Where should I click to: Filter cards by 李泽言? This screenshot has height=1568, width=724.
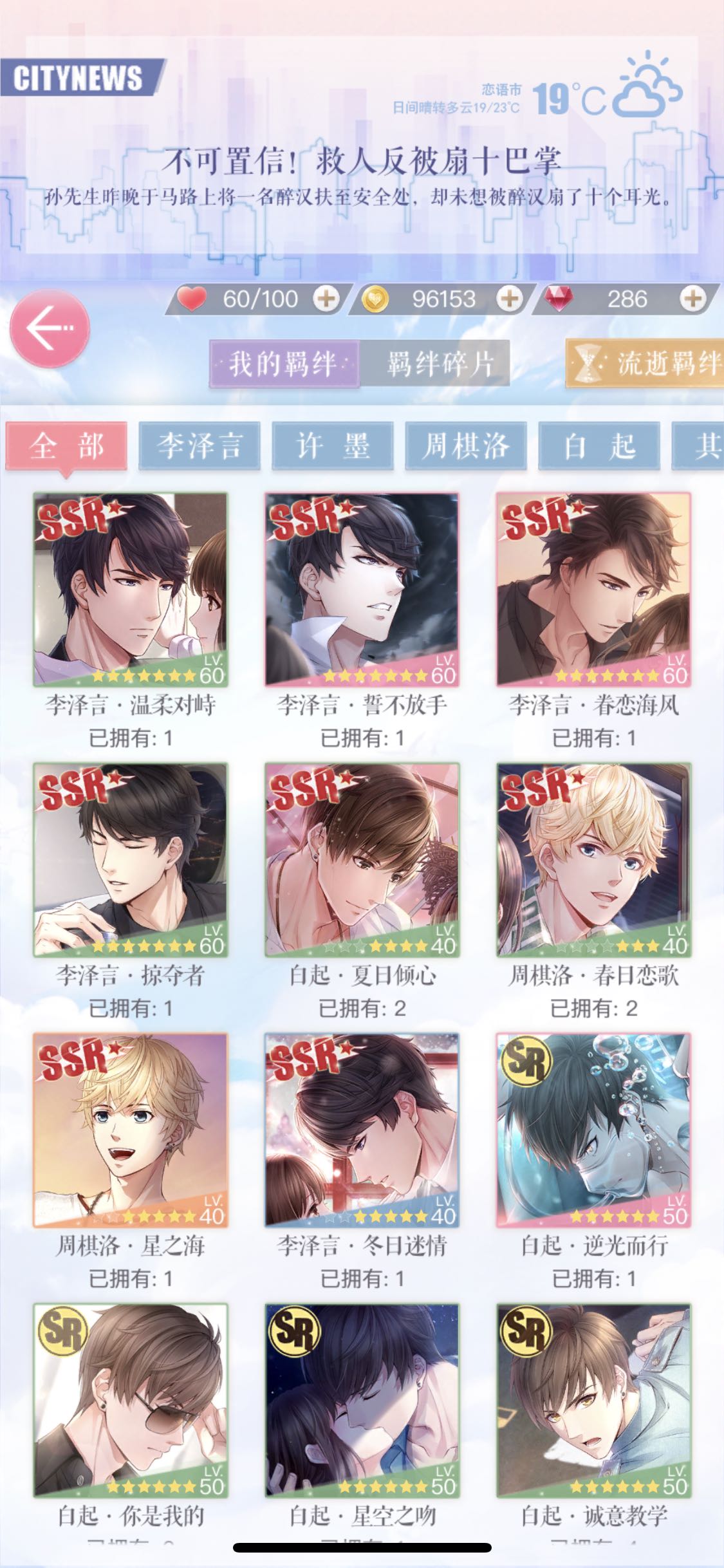(x=200, y=446)
